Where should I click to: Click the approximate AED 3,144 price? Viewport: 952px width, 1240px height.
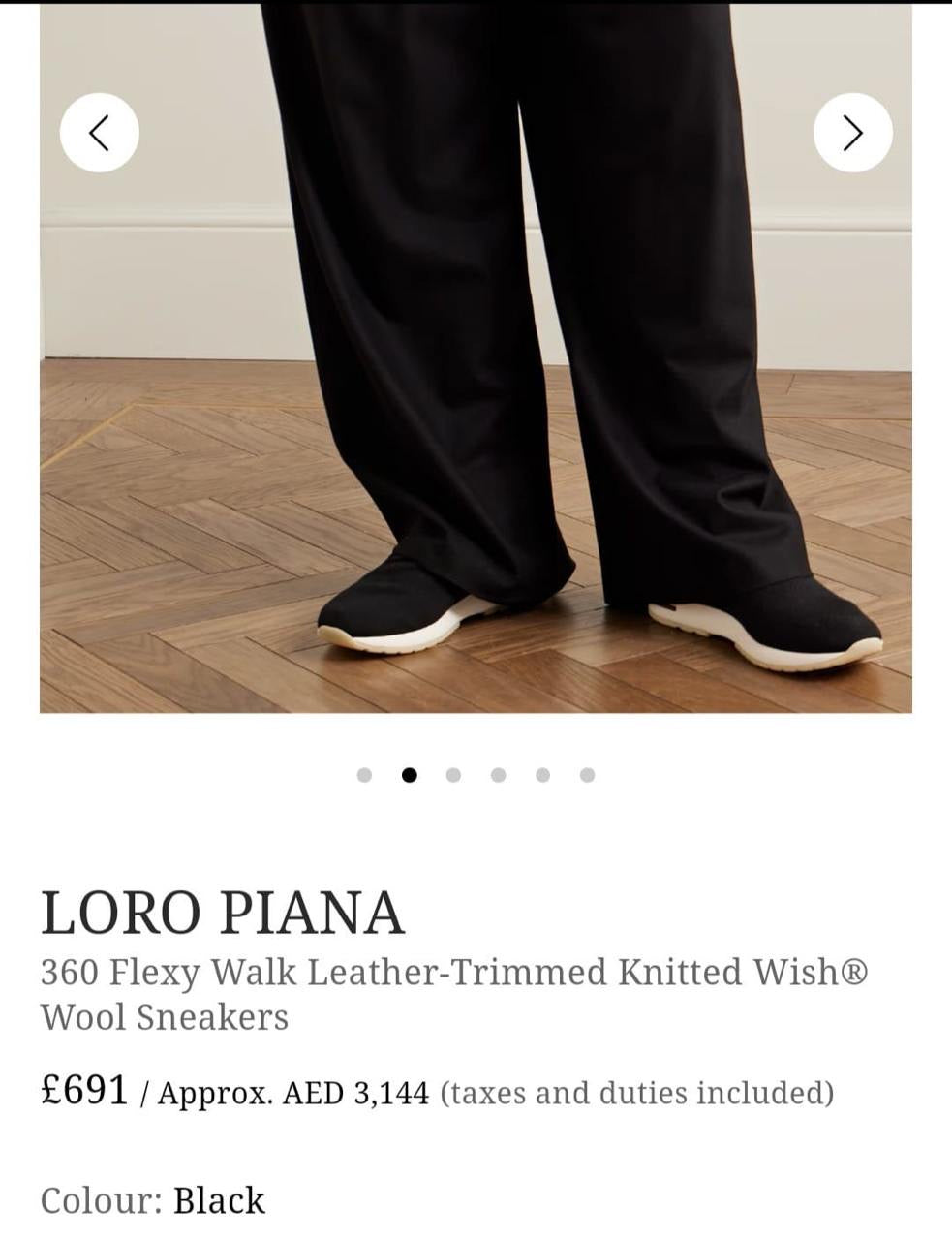click(x=291, y=1093)
